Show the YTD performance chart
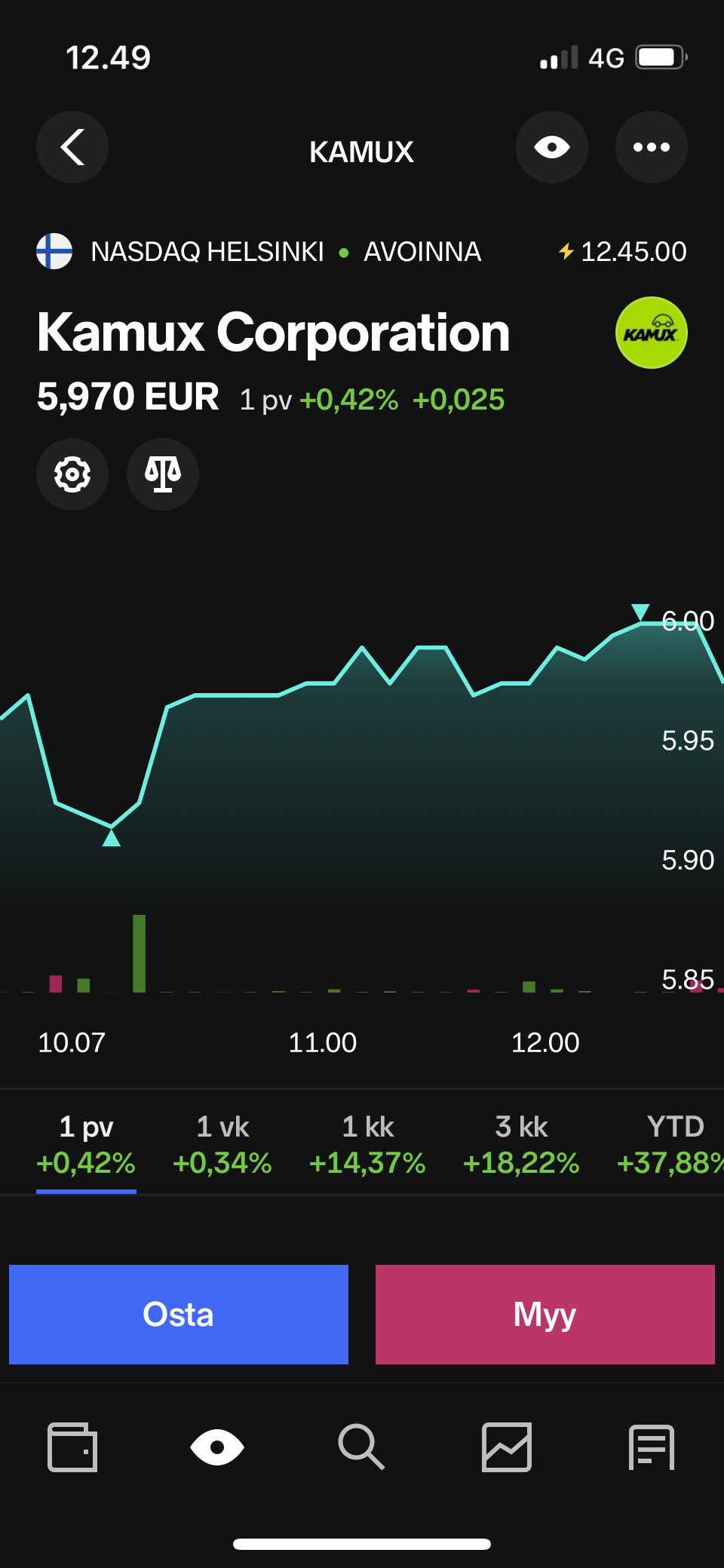Viewport: 724px width, 1568px height. [673, 1144]
